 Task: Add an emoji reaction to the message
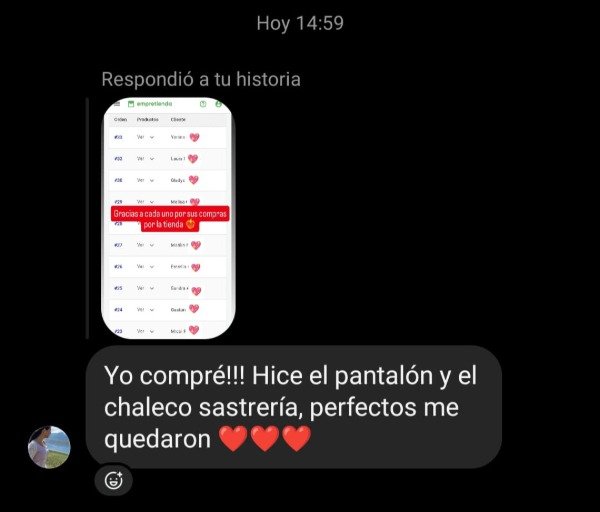tap(114, 480)
